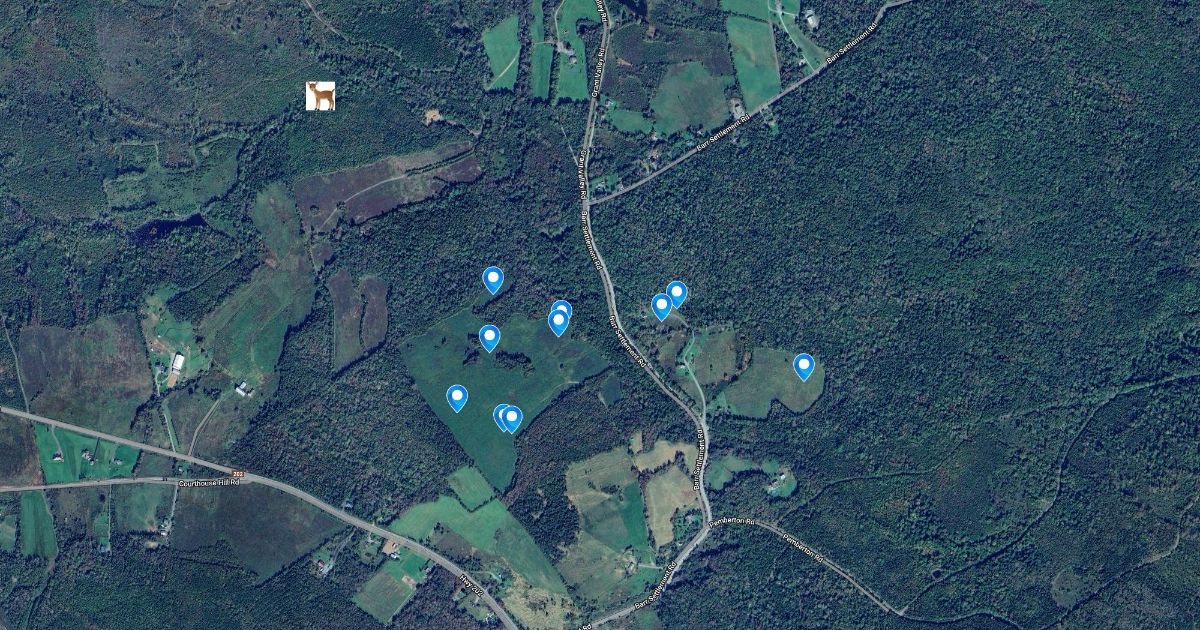Screen dimensions: 1200x630
Task: Open the deer marker on the map
Action: (320, 96)
